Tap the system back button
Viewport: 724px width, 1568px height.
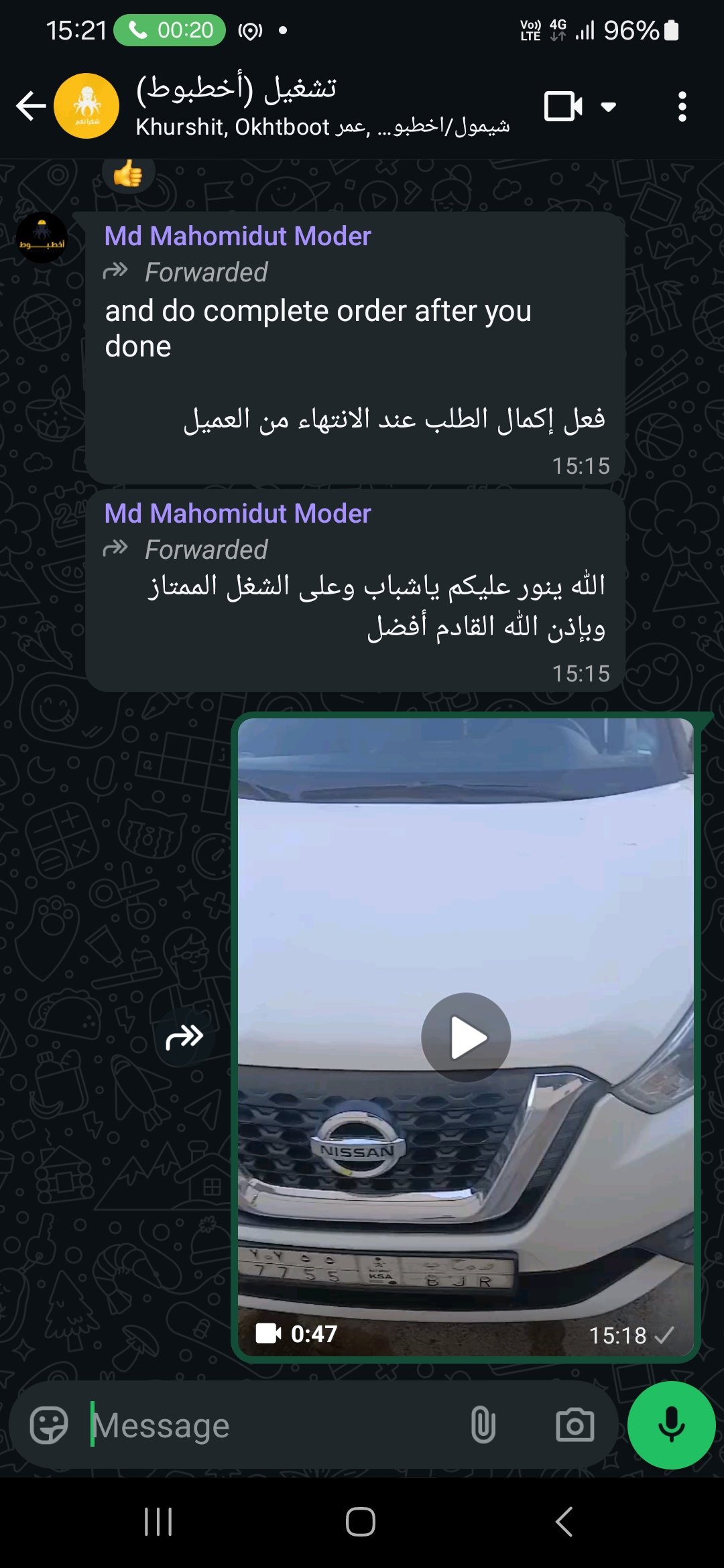point(564,1521)
